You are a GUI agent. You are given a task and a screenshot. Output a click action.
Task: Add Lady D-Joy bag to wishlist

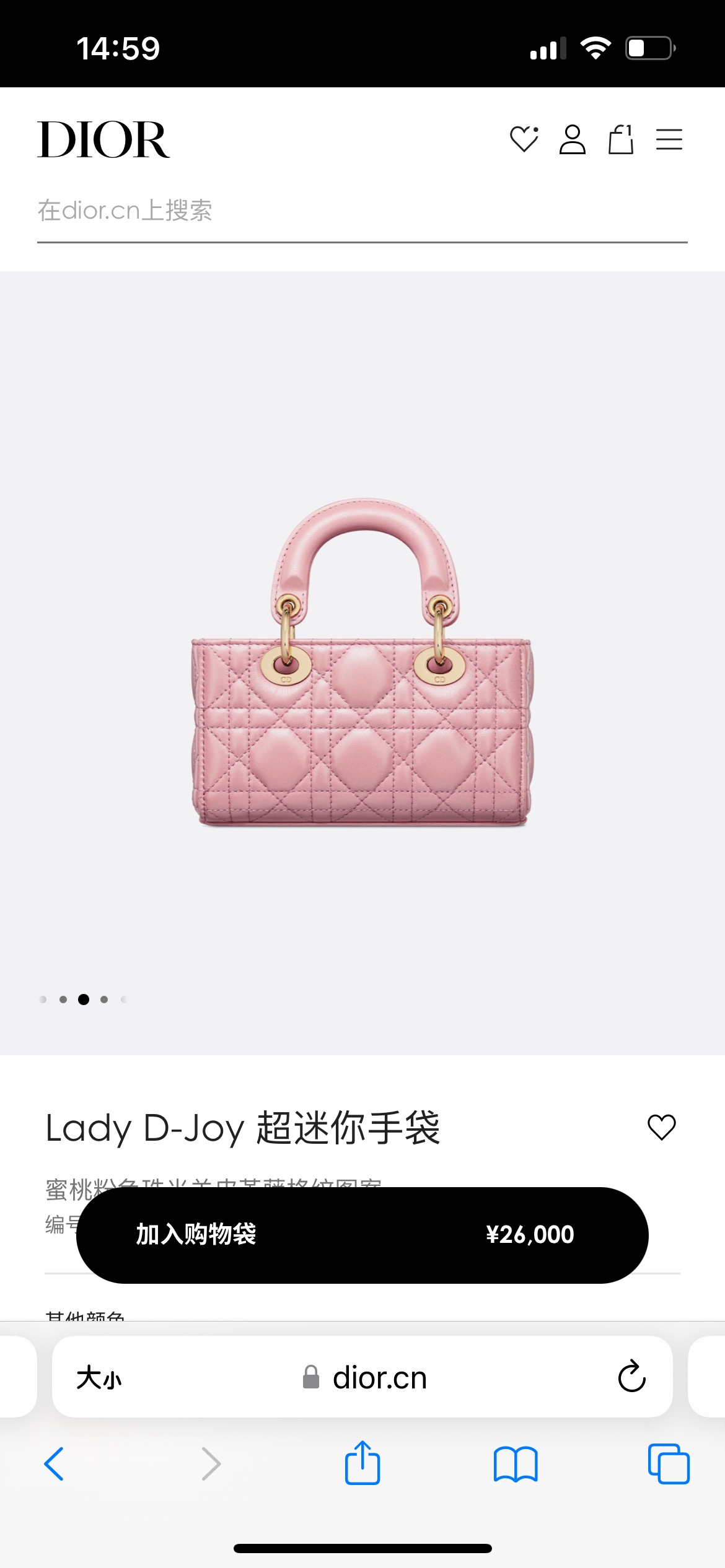click(x=661, y=1127)
